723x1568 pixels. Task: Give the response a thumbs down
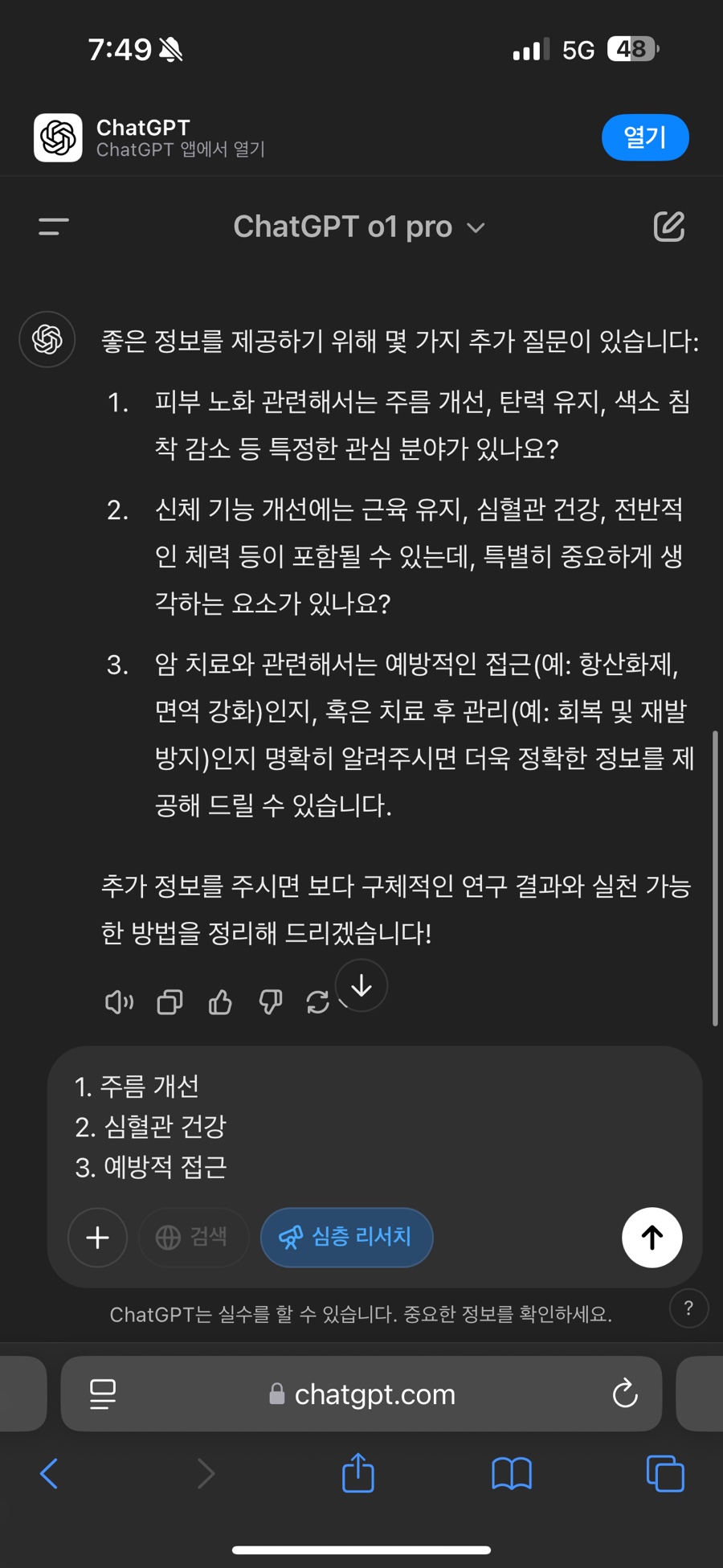click(x=271, y=1002)
